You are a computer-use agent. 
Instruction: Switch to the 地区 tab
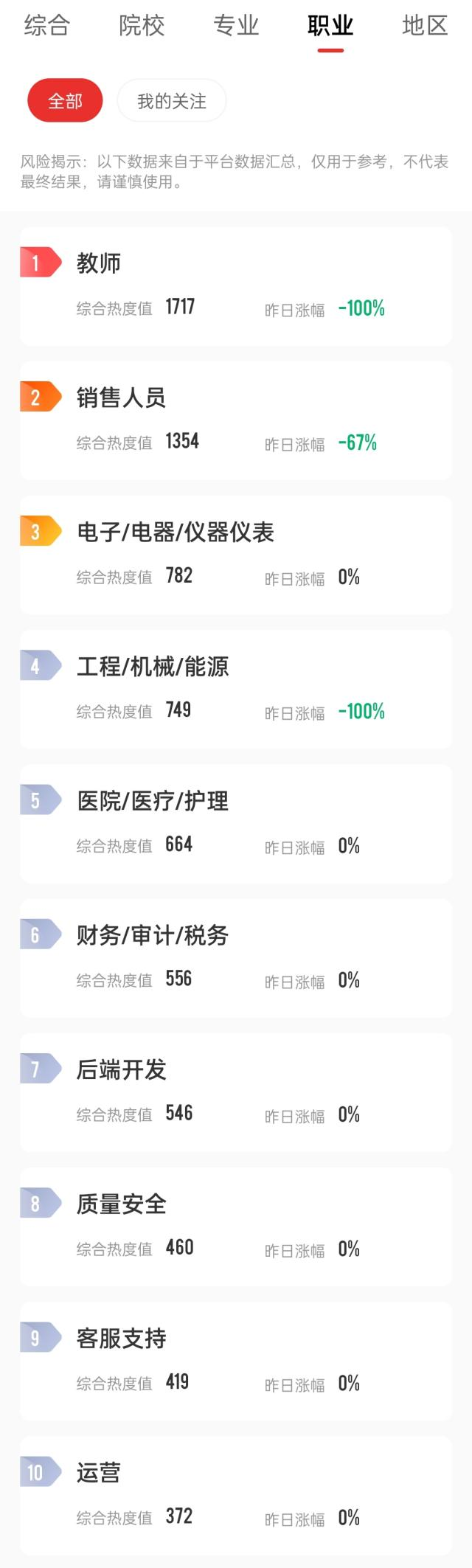click(425, 26)
